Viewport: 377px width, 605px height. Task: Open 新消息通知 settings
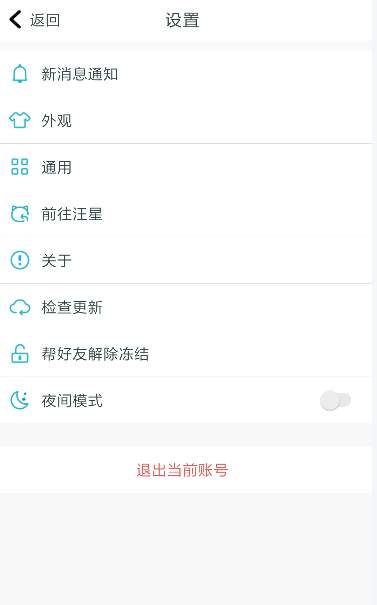pyautogui.click(x=186, y=74)
